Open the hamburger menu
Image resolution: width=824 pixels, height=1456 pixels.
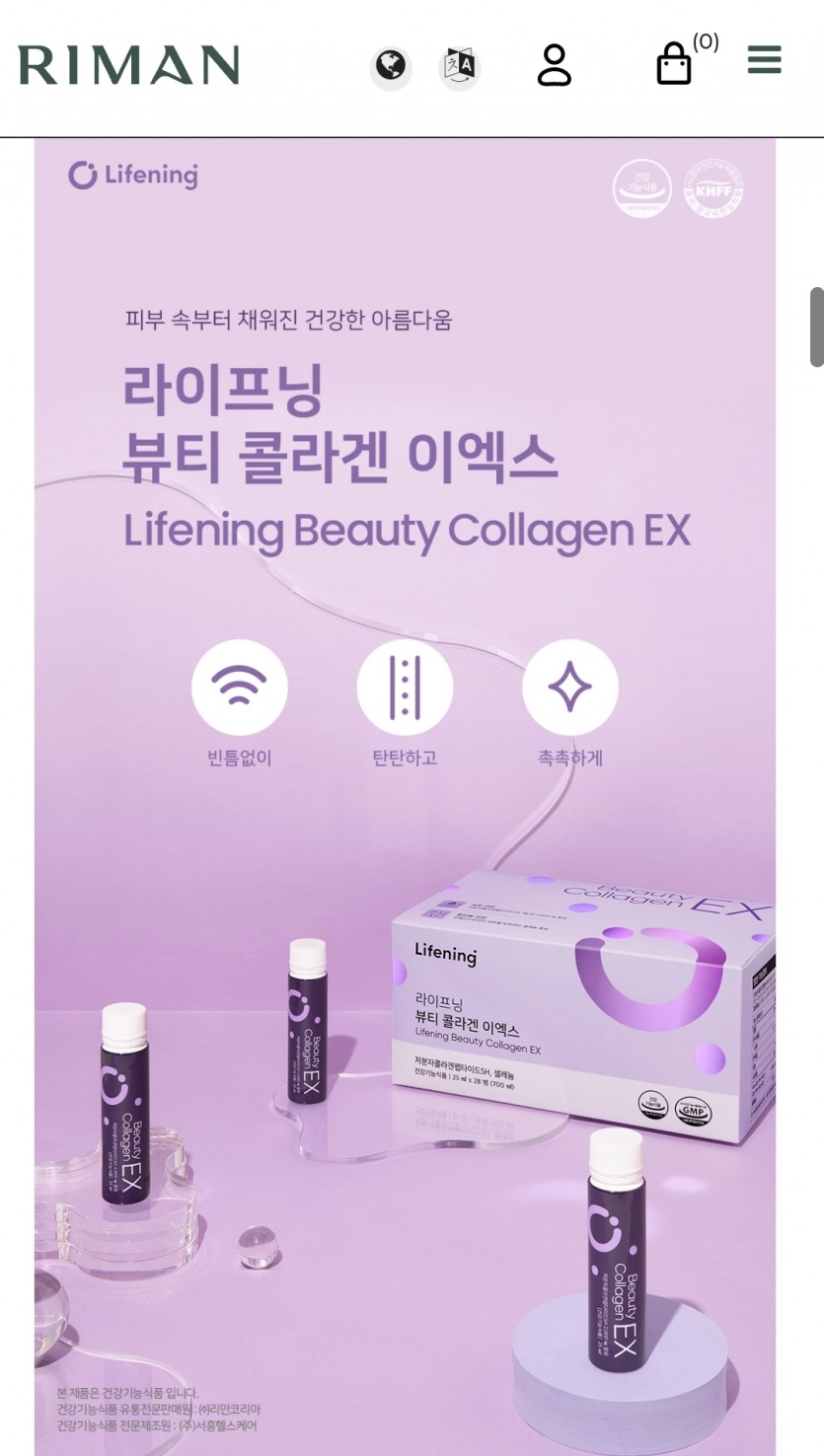(764, 60)
